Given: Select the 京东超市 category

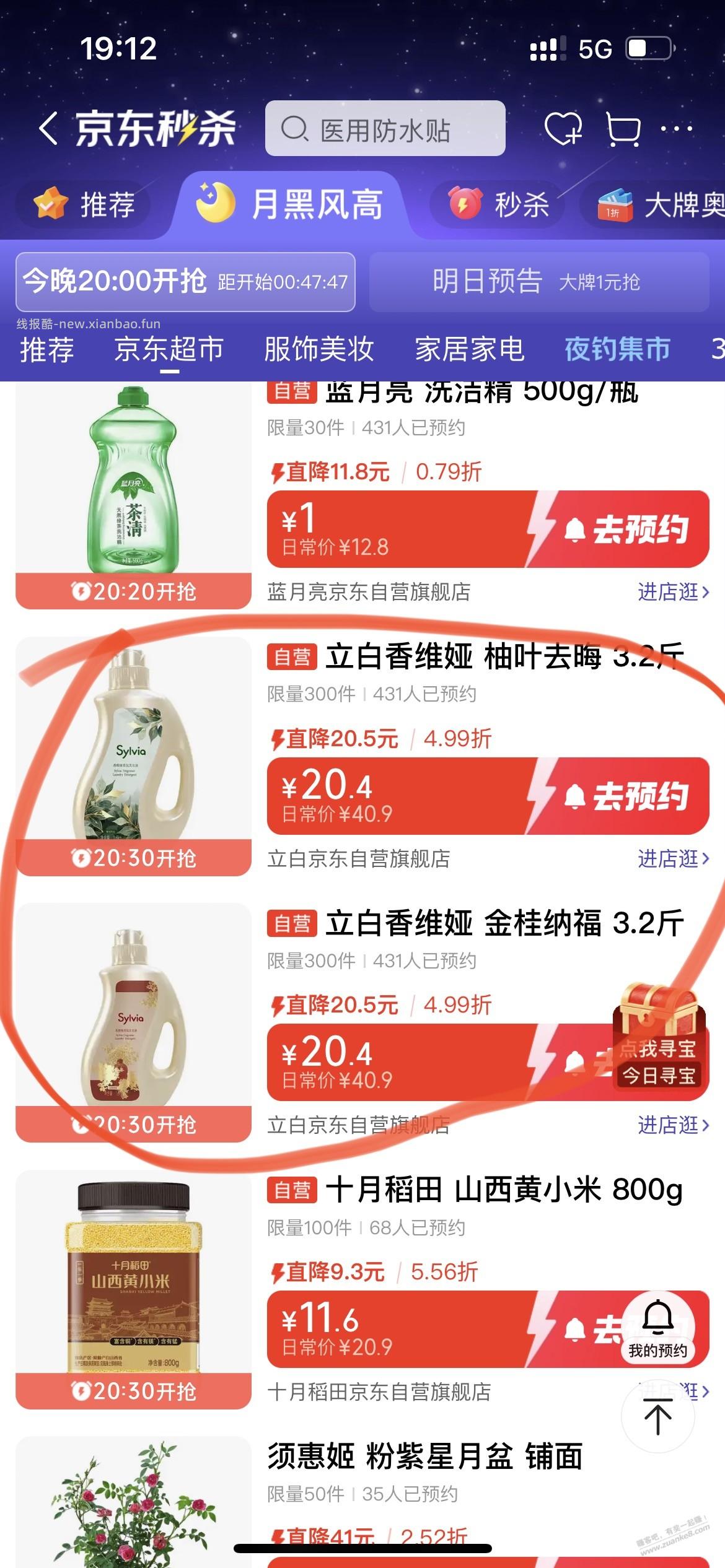Looking at the screenshot, I should click(x=169, y=349).
